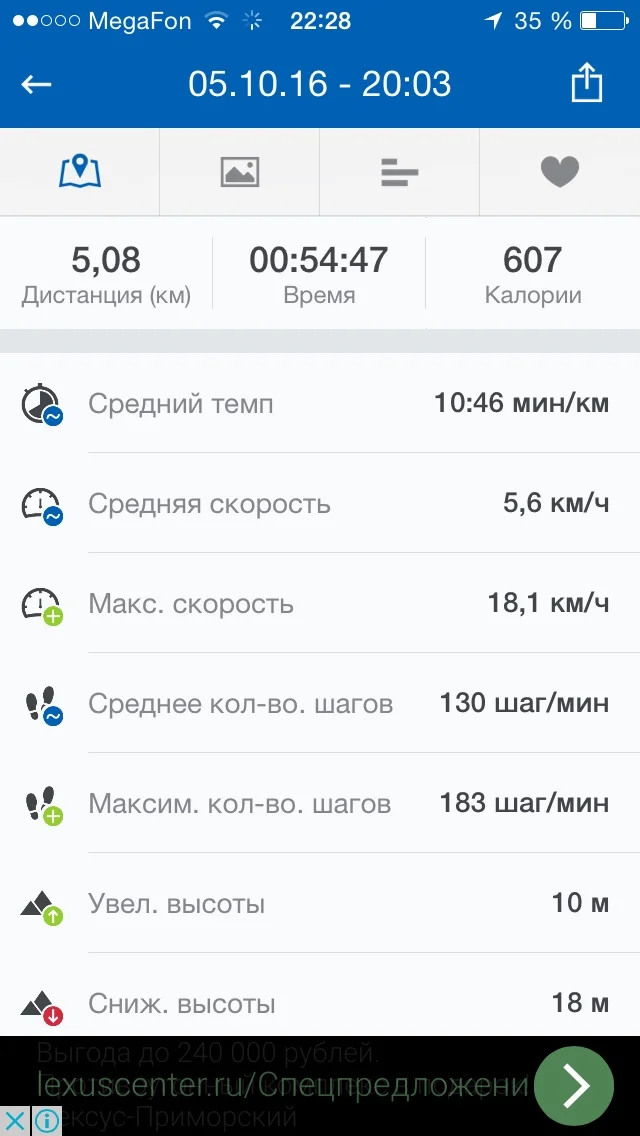
Task: Go back using the arrow
Action: point(37,85)
